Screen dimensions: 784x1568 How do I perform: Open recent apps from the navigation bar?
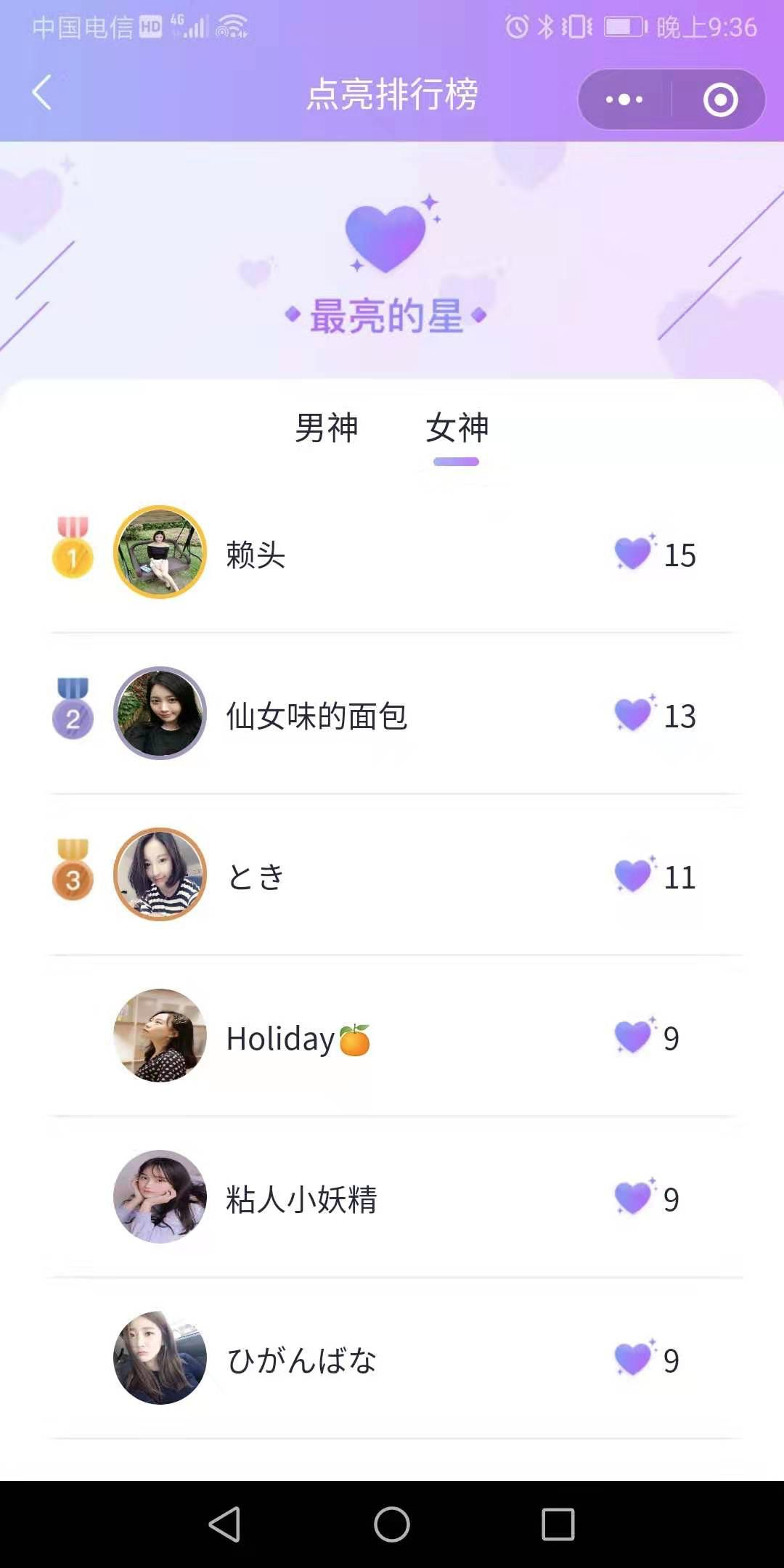pyautogui.click(x=558, y=1524)
